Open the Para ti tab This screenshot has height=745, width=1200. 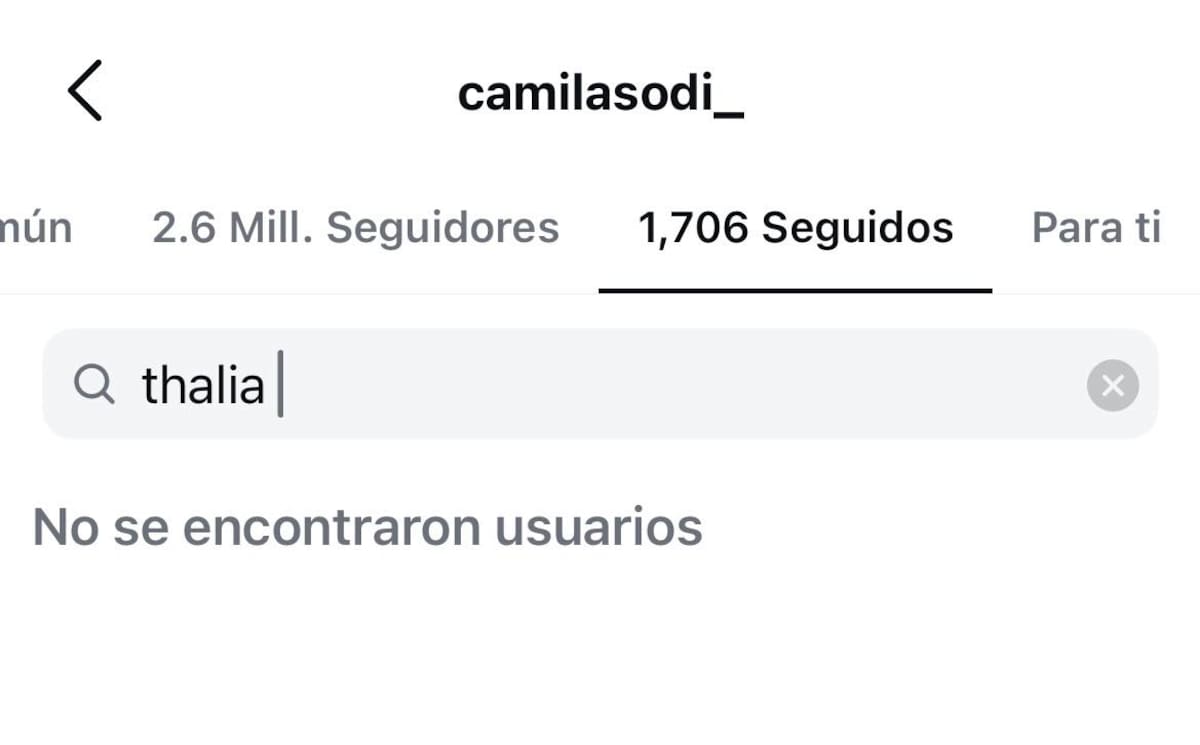[x=1096, y=229]
